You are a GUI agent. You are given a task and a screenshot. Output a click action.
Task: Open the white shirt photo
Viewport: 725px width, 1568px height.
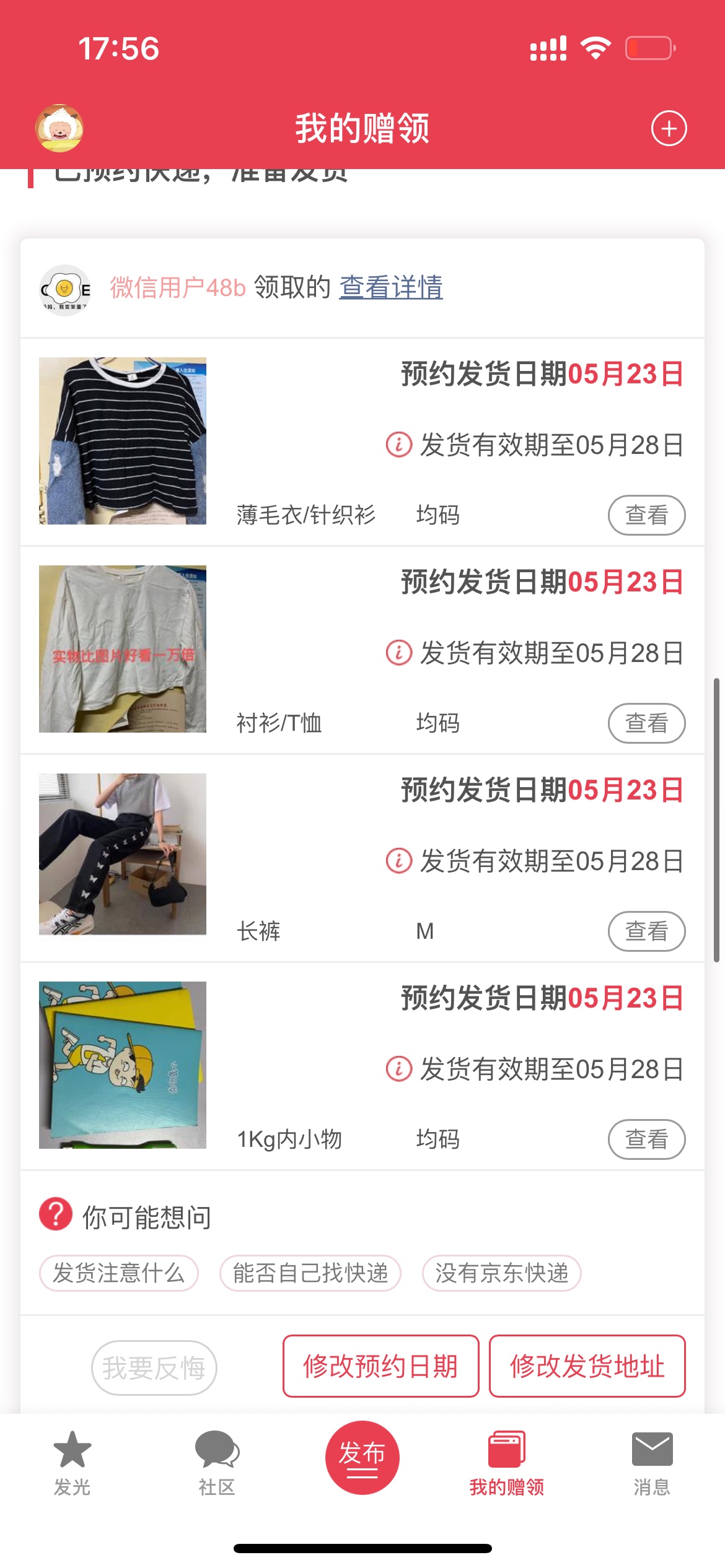click(x=123, y=649)
